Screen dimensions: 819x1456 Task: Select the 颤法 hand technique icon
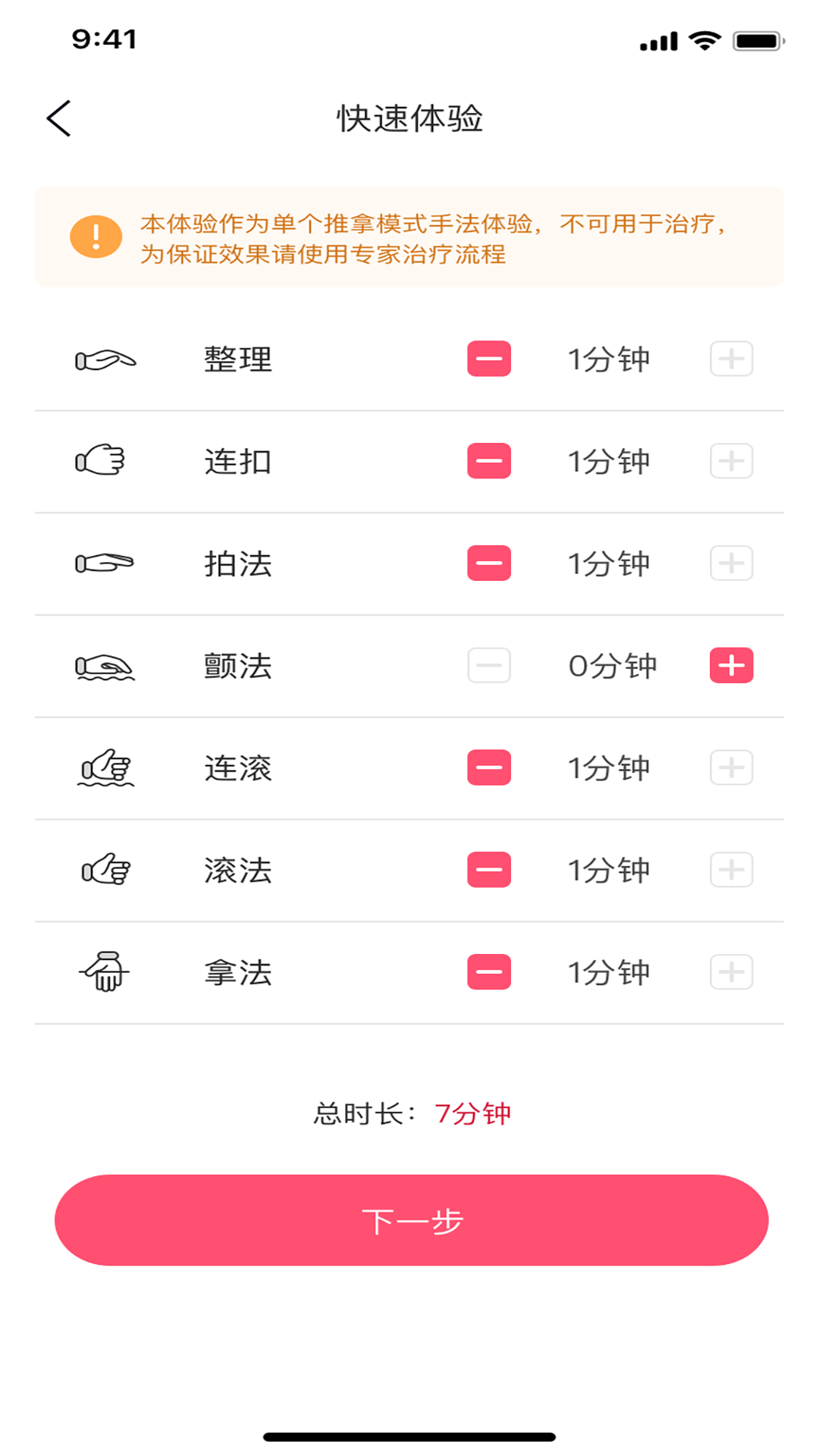point(105,666)
